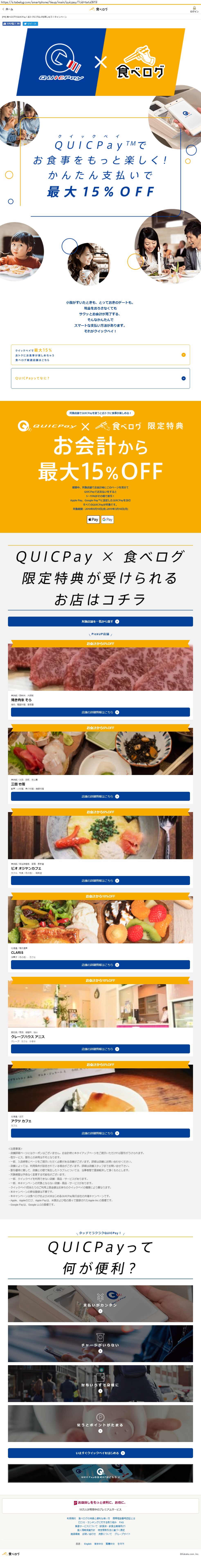
Task: View shop details for 三田 竹若
Action: (x=100, y=796)
